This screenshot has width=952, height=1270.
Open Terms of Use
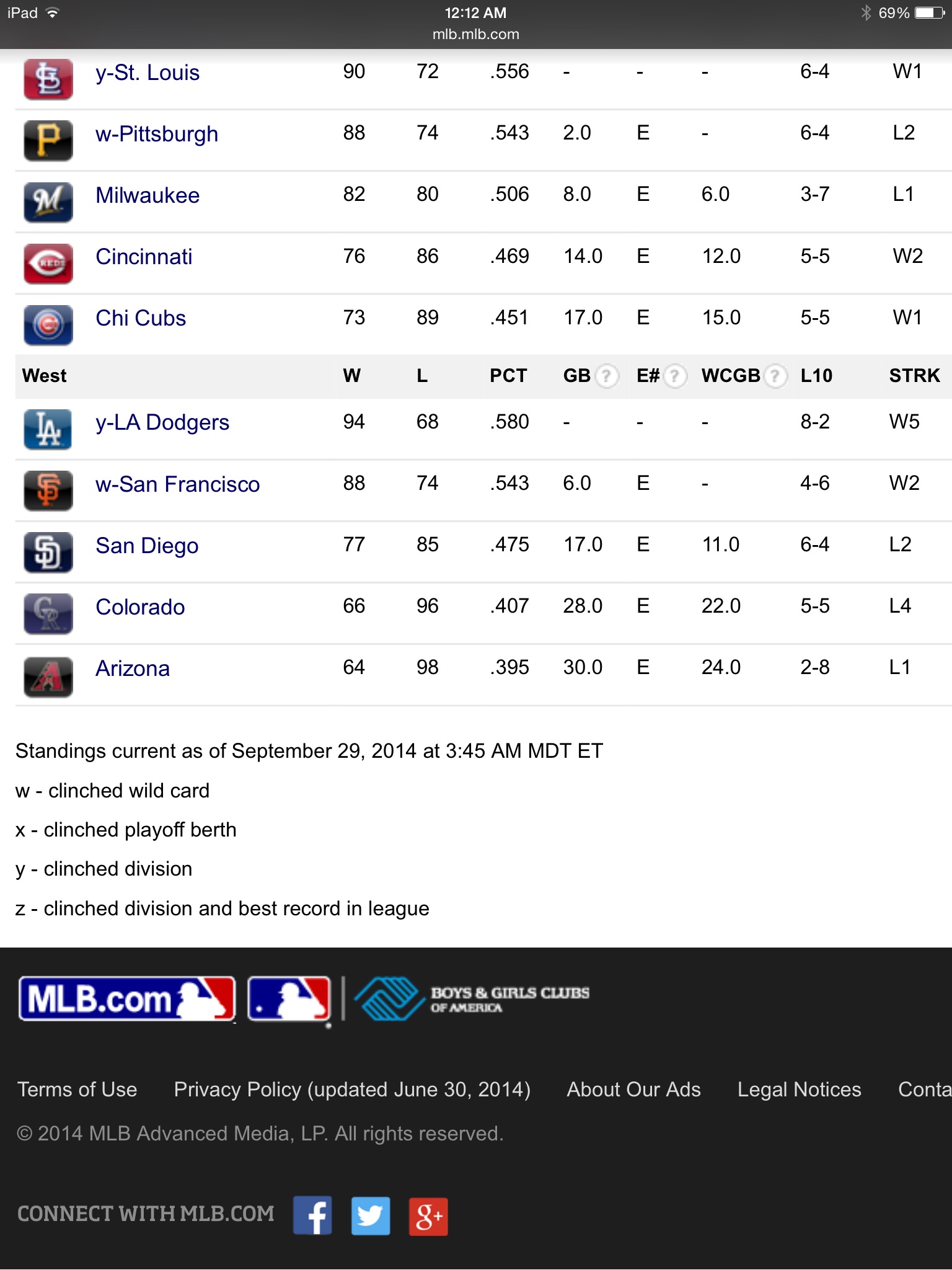coord(77,1090)
